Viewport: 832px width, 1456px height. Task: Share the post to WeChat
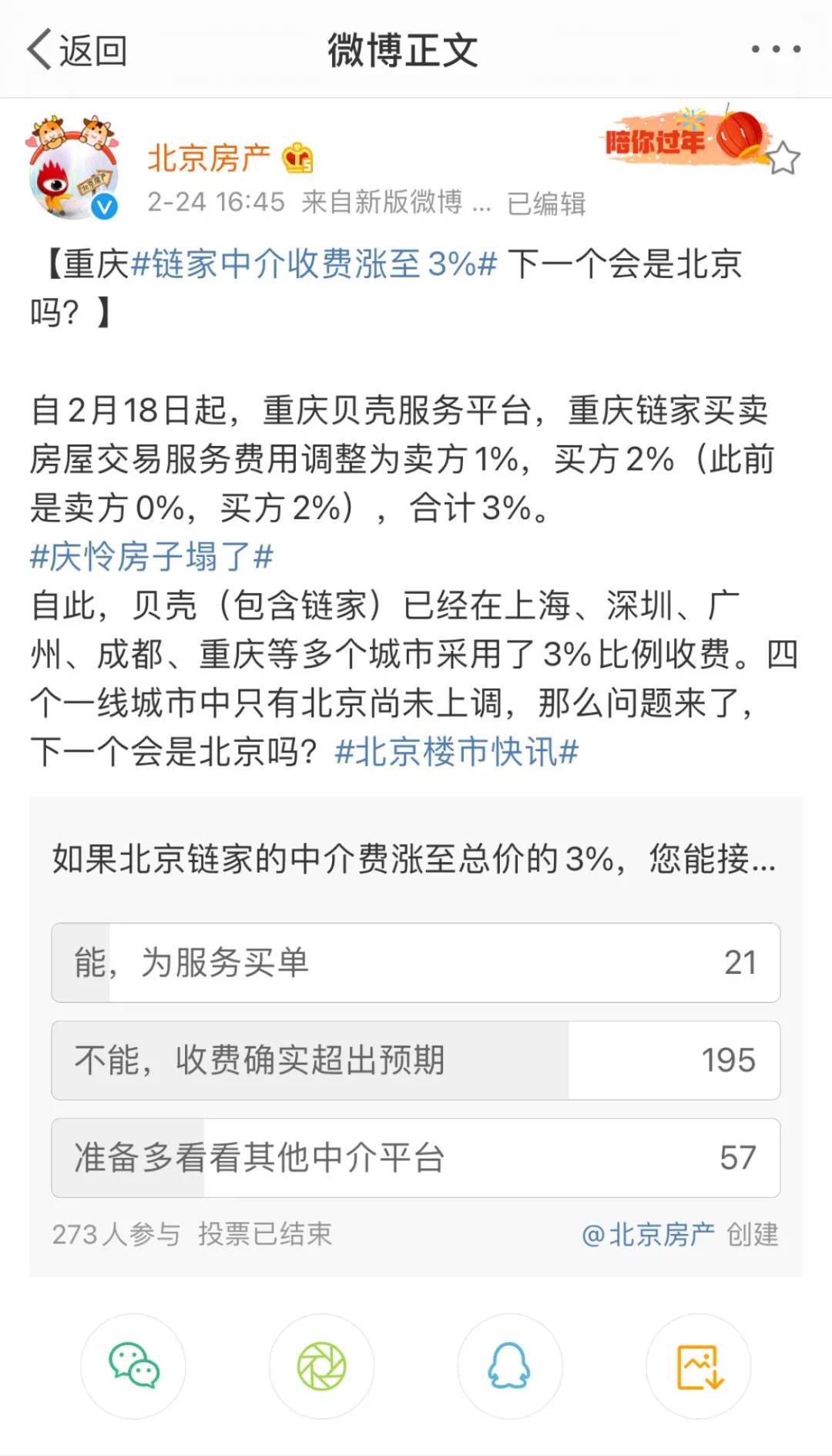(x=133, y=1364)
